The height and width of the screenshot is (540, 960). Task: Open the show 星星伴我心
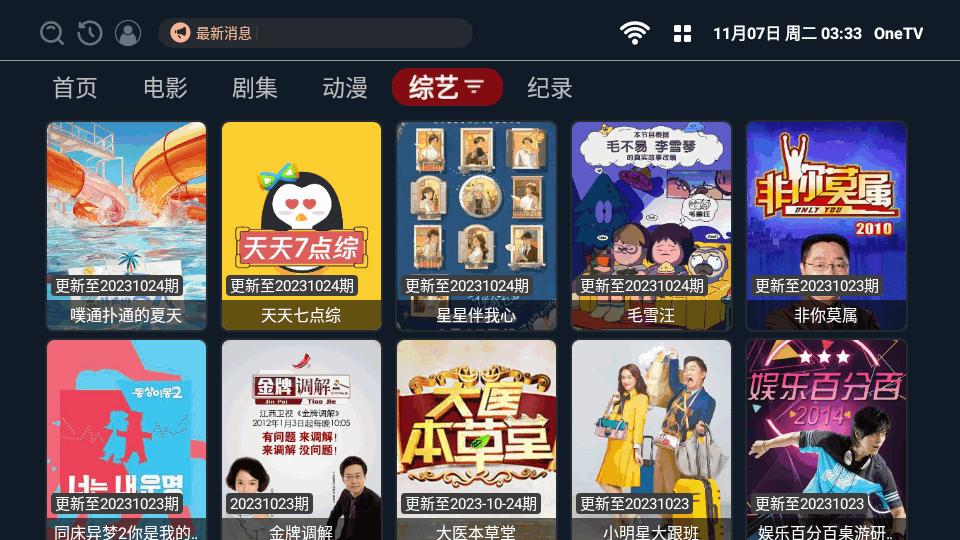point(476,225)
